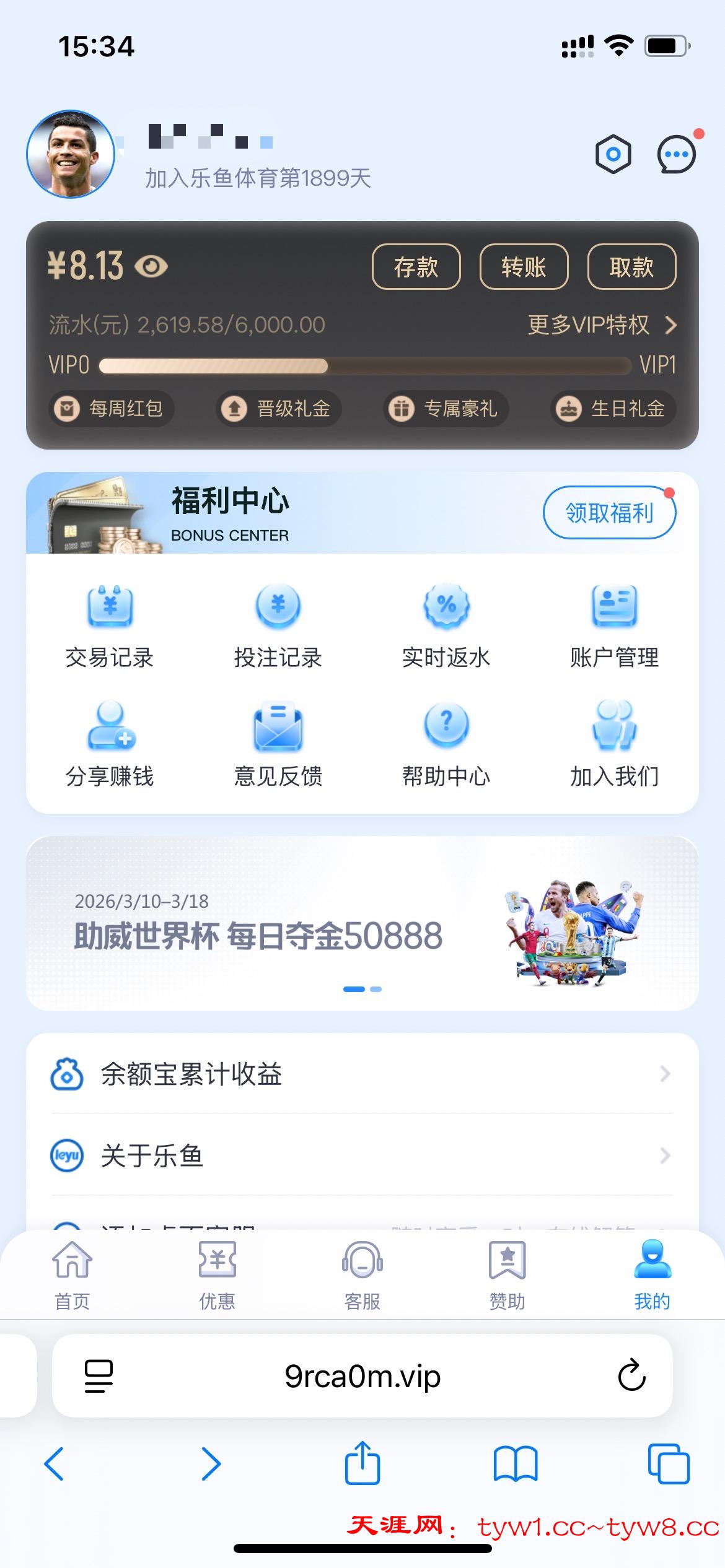Viewport: 725px width, 1568px height.
Task: Switch to the 首页 tab
Action: (x=72, y=1274)
